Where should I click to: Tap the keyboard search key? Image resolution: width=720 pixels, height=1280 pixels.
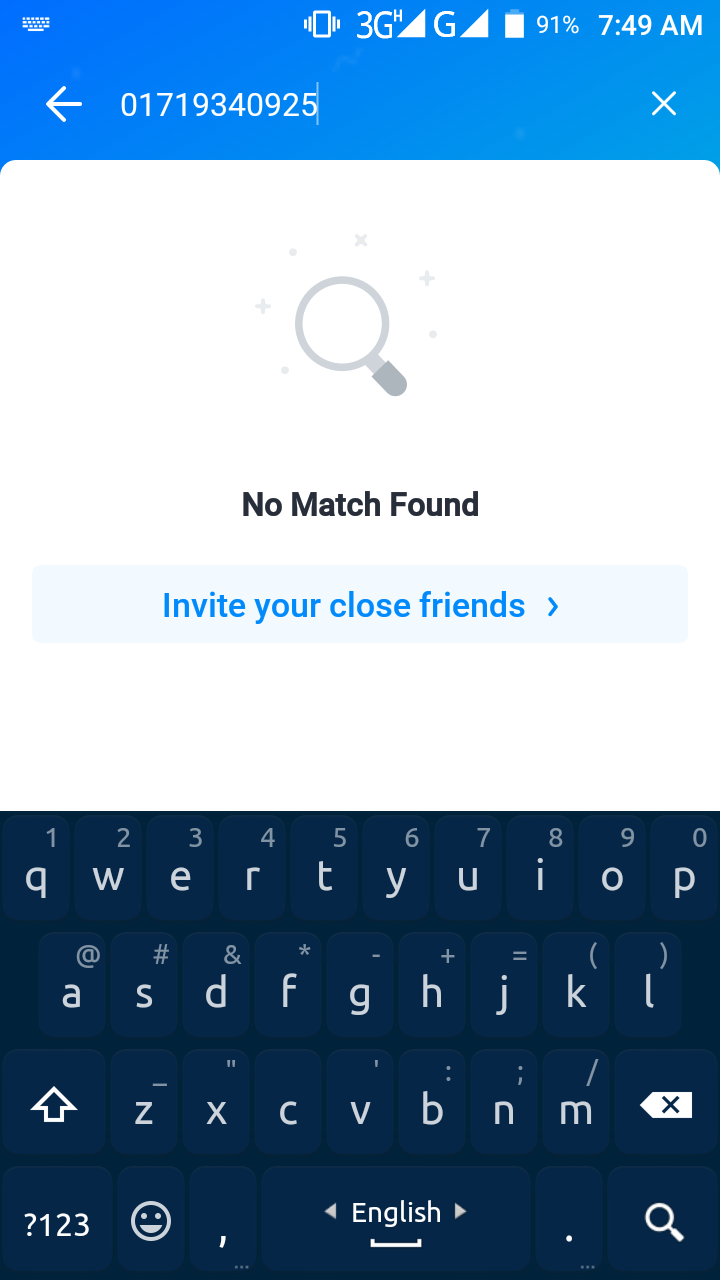(x=664, y=1221)
